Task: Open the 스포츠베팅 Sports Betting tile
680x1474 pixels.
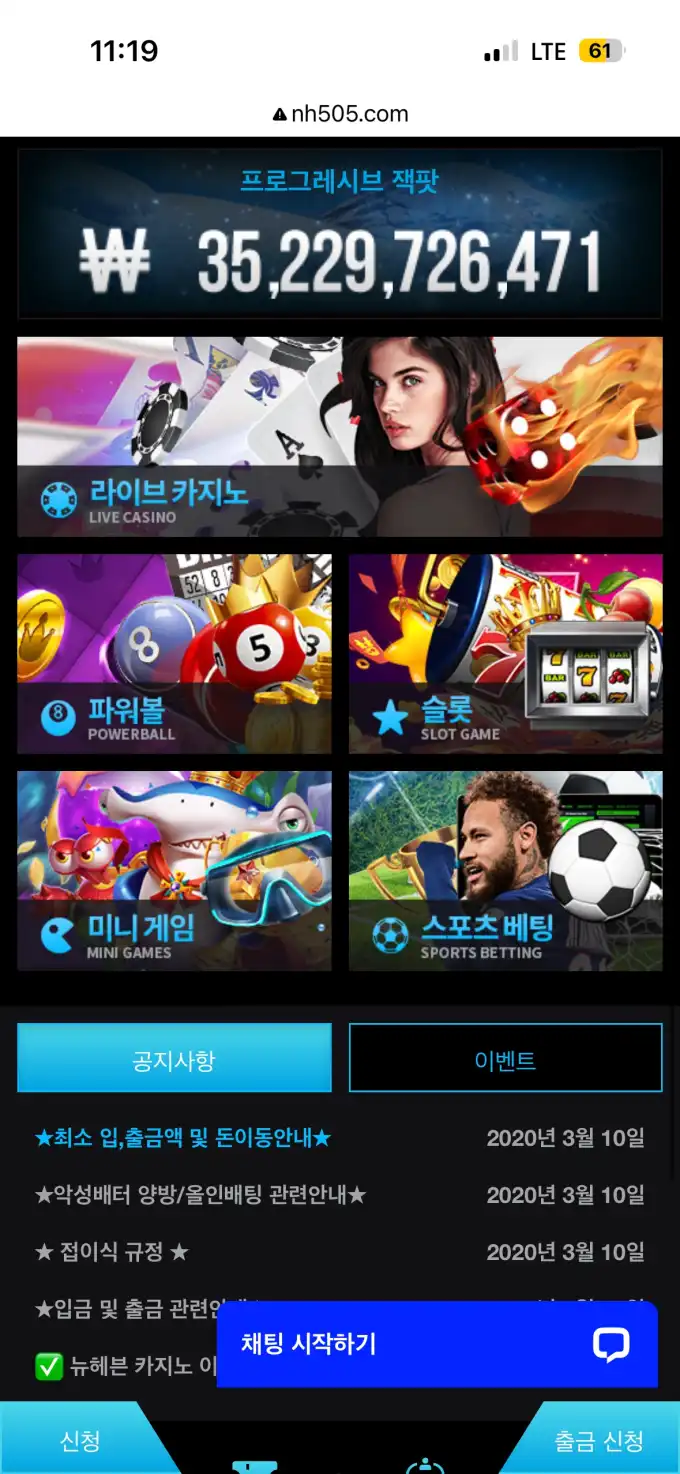Action: [505, 870]
